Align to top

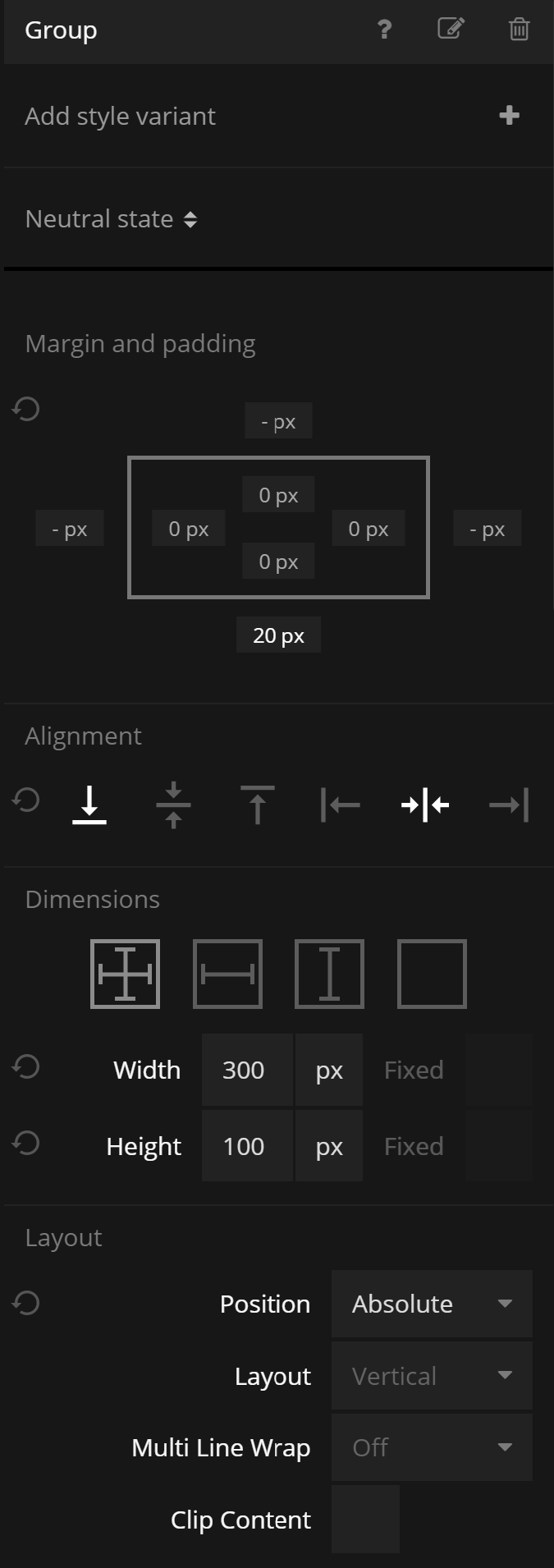click(x=257, y=805)
